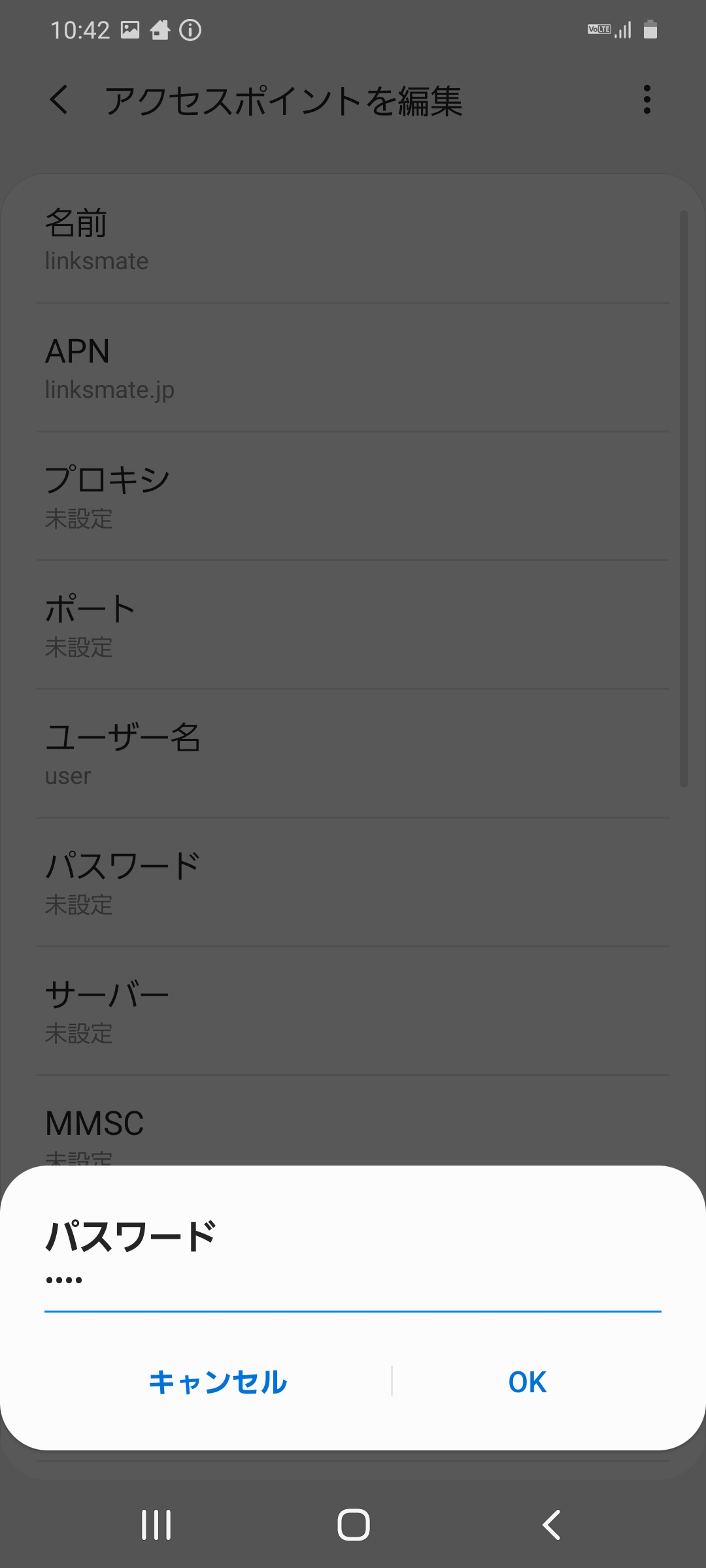Tap the screenshot notification icon in status bar
The image size is (706, 1568).
coord(129,29)
